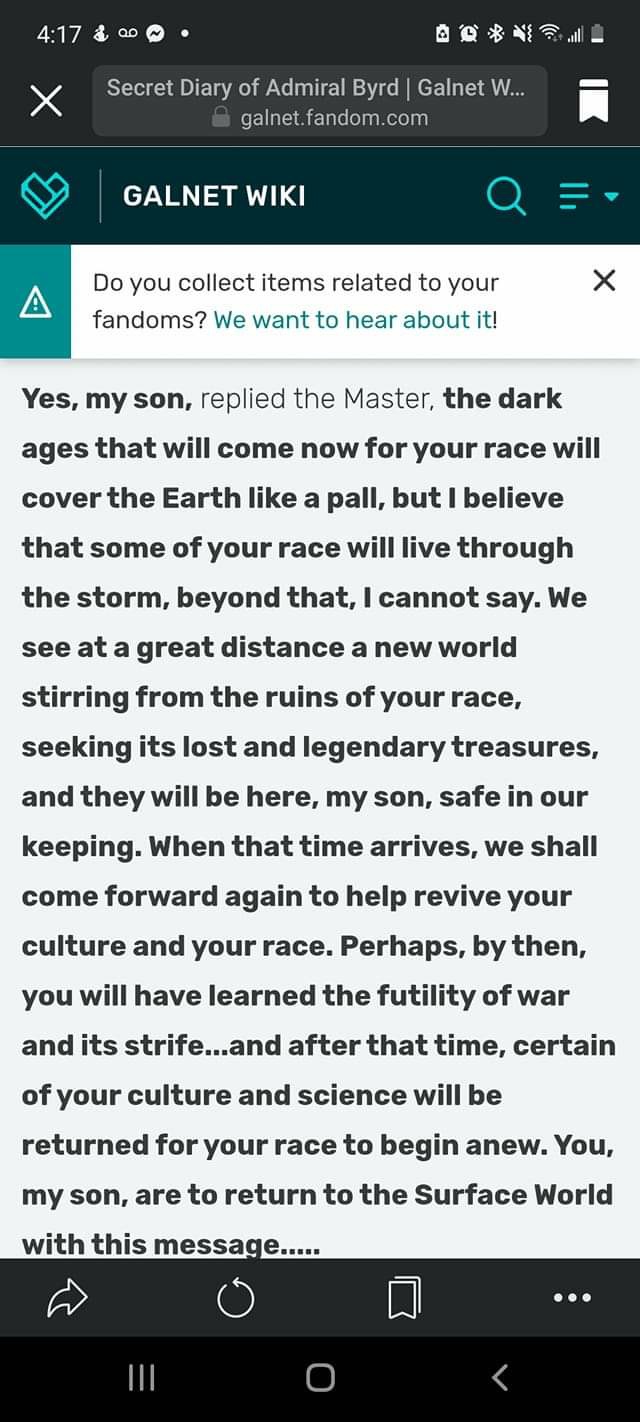The image size is (640, 1422).
Task: Close the in-app browser window
Action: coord(46,101)
